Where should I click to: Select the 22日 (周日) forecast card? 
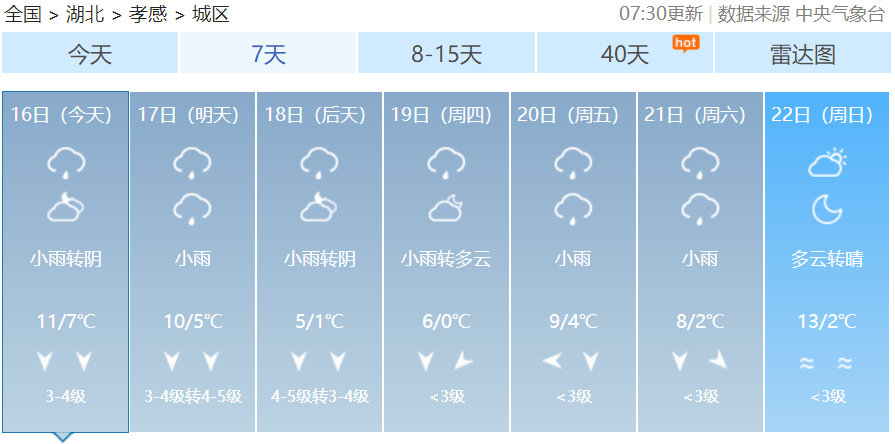click(826, 262)
